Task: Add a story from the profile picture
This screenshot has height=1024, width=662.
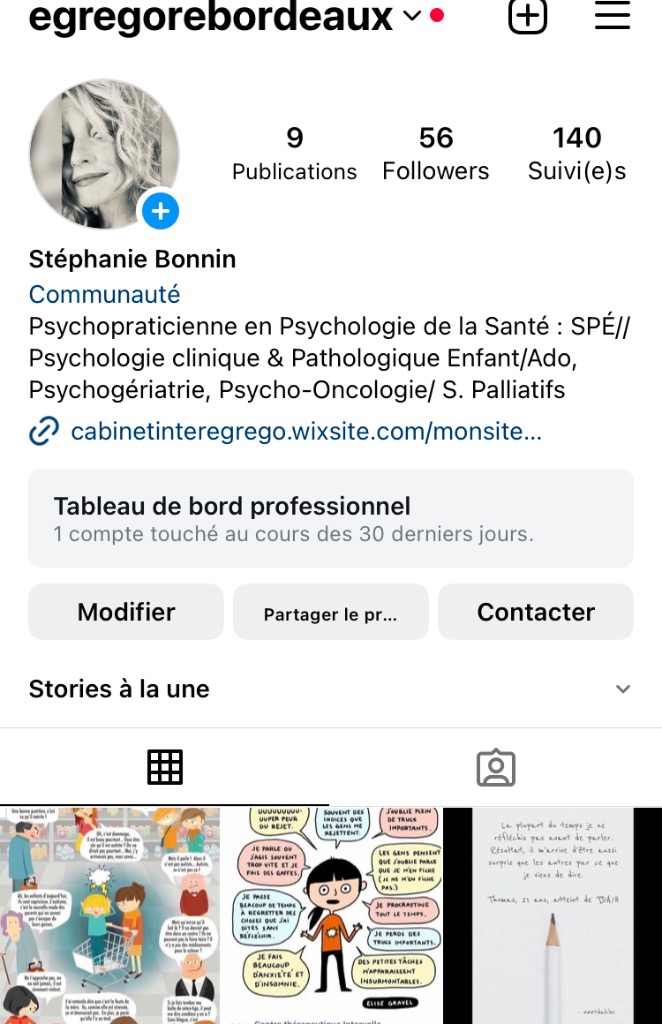Action: click(x=160, y=211)
